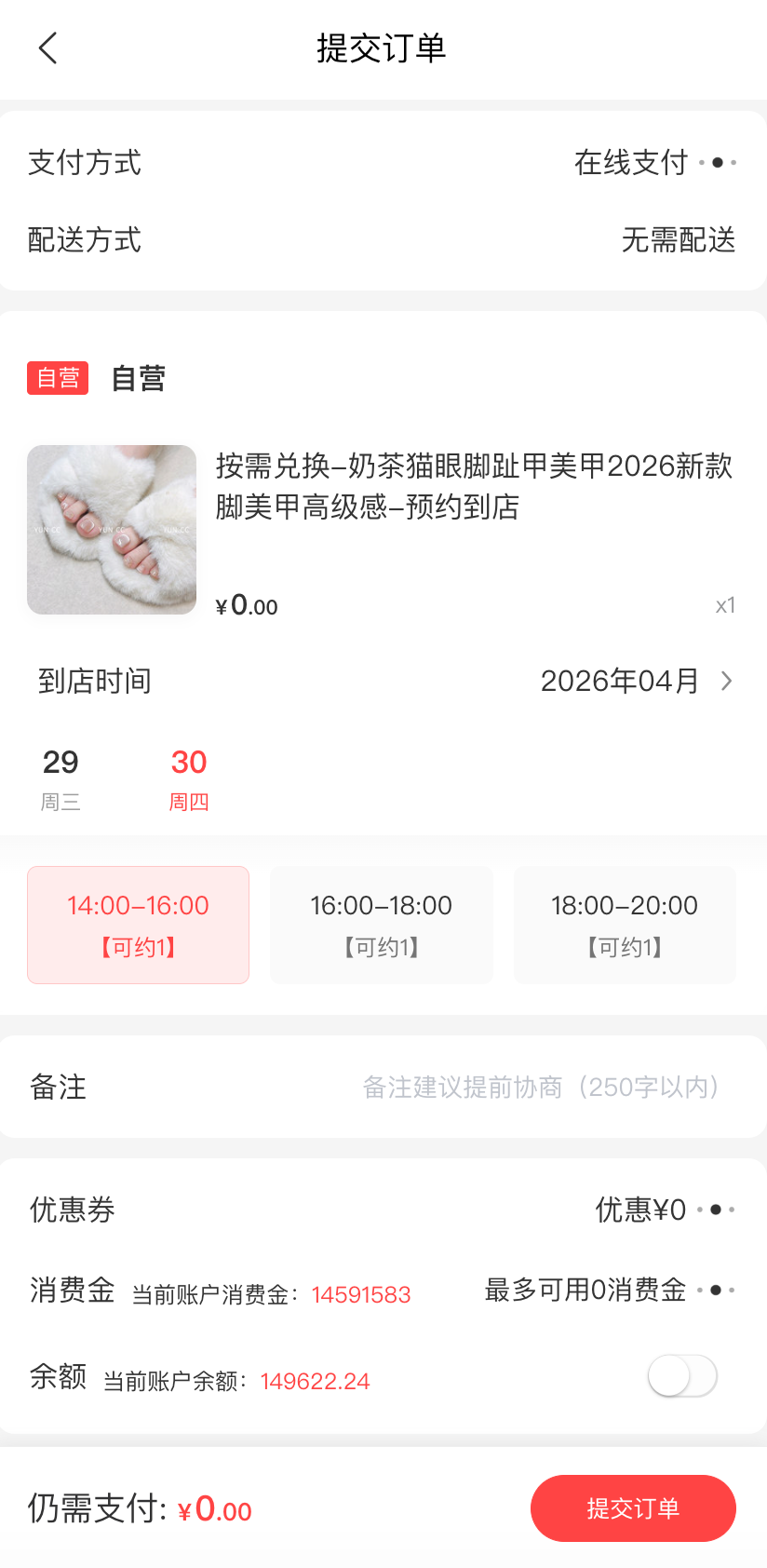Viewport: 767px width, 1568px height.
Task: Choose the 16:00–18:00 time slot
Action: [382, 925]
